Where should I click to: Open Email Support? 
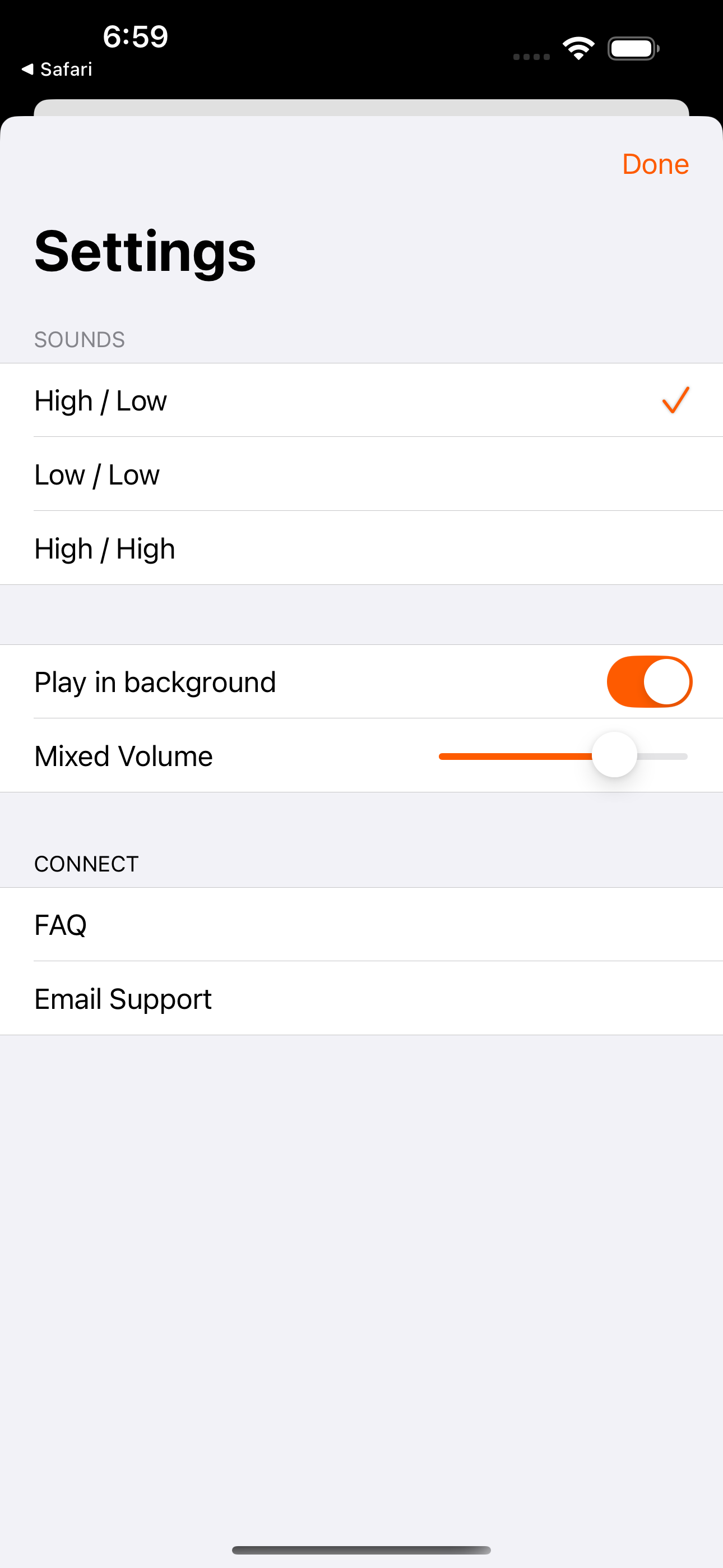(x=361, y=999)
